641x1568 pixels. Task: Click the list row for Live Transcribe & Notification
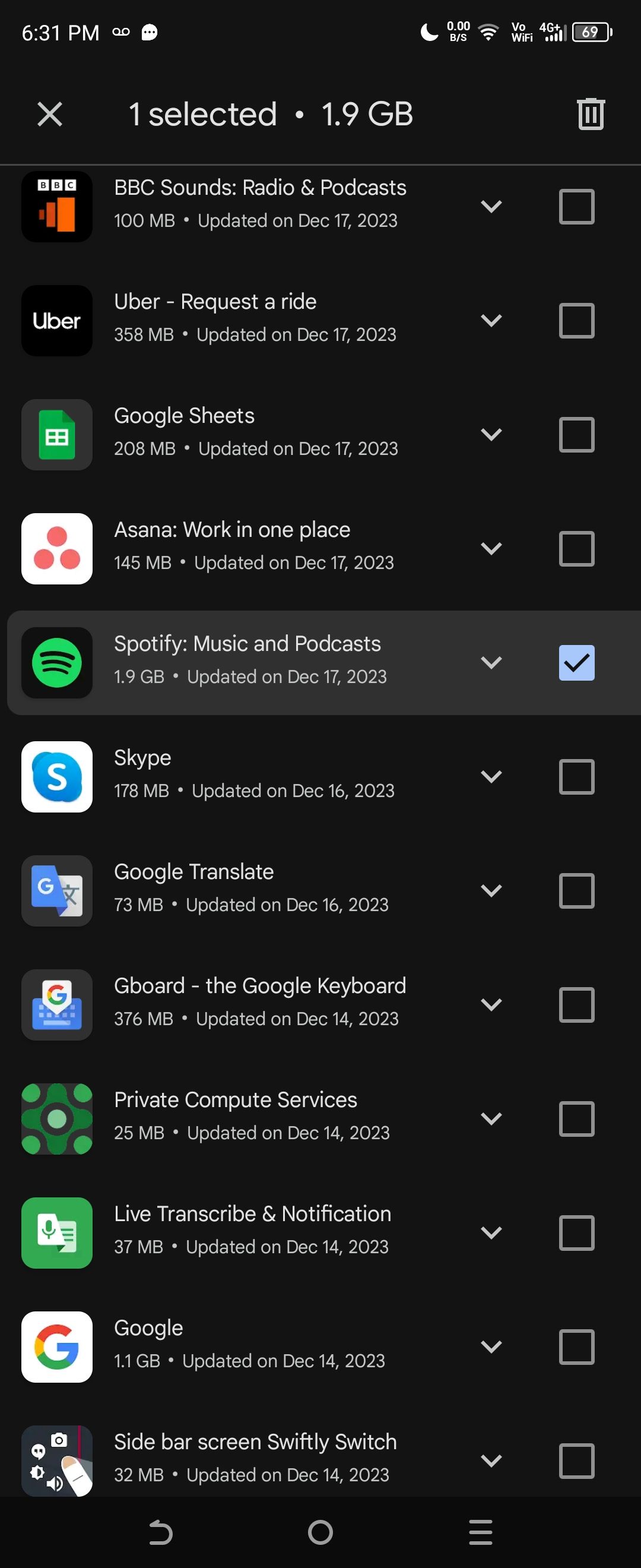274,1232
